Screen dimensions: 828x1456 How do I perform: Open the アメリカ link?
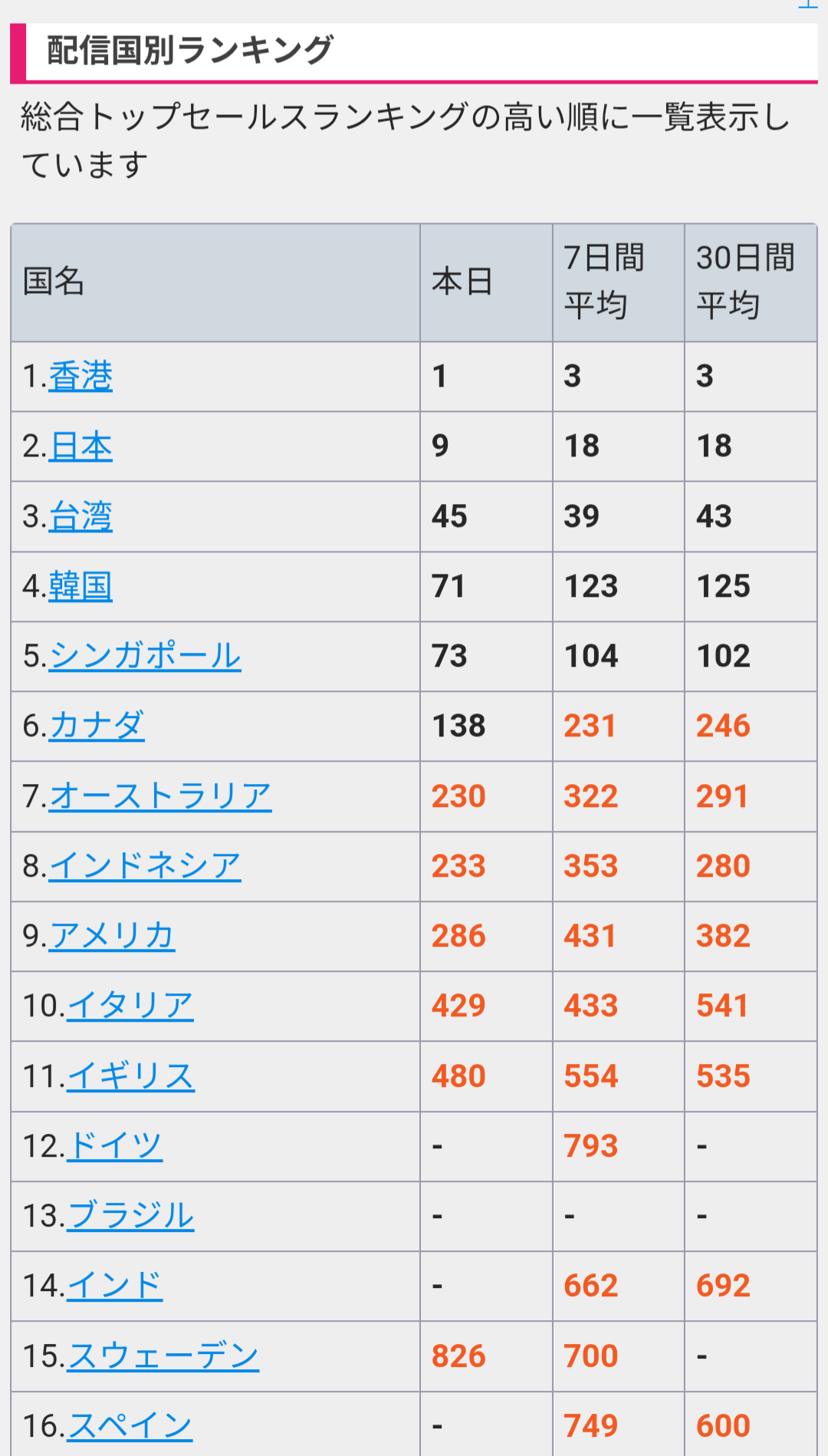tap(112, 936)
